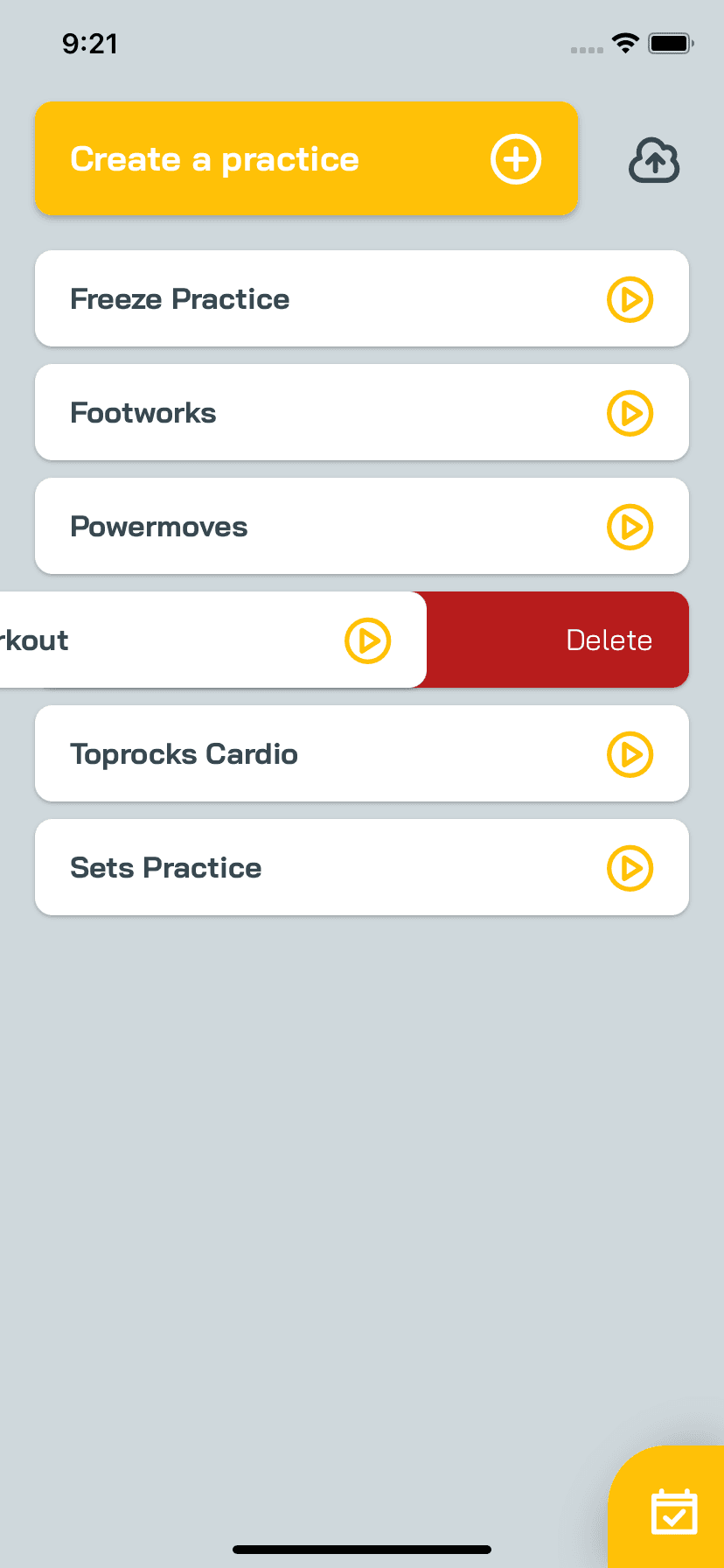This screenshot has height=1568, width=724.
Task: Start Powermoves via its play icon
Action: tap(630, 527)
